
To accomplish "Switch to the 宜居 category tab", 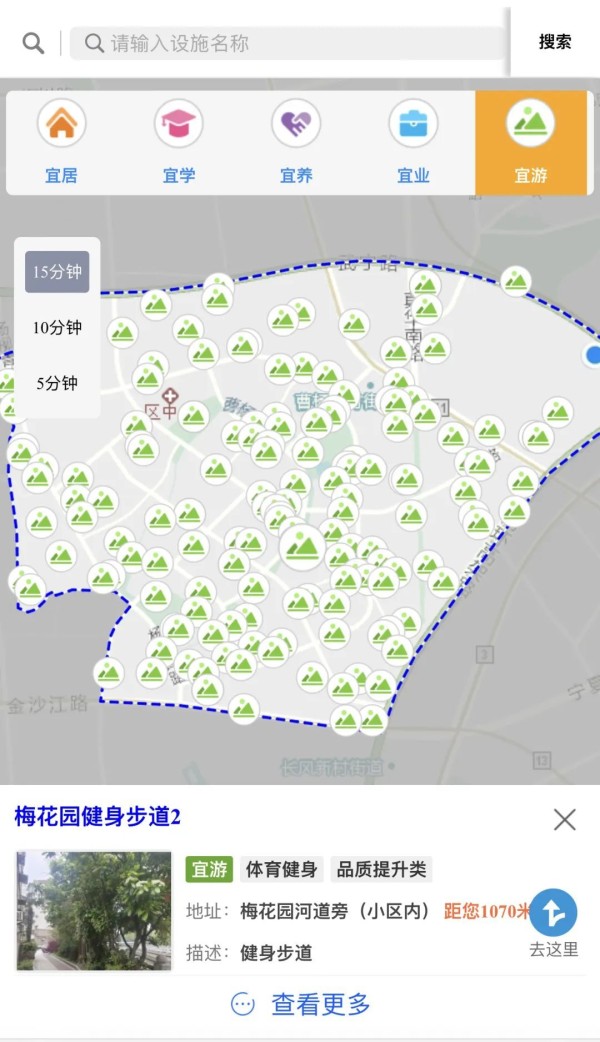I will point(62,143).
